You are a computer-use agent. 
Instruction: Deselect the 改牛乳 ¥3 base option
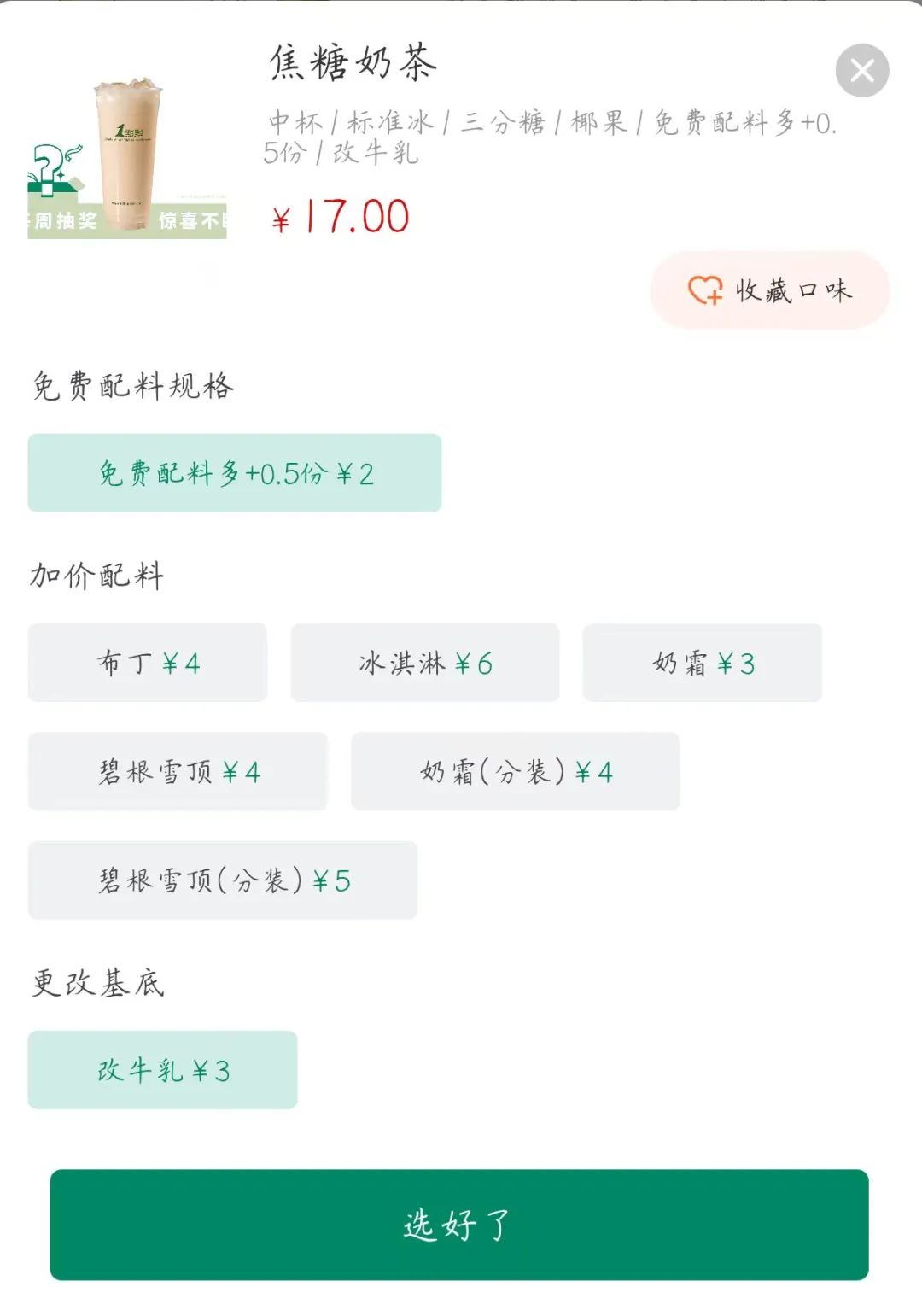point(162,1069)
